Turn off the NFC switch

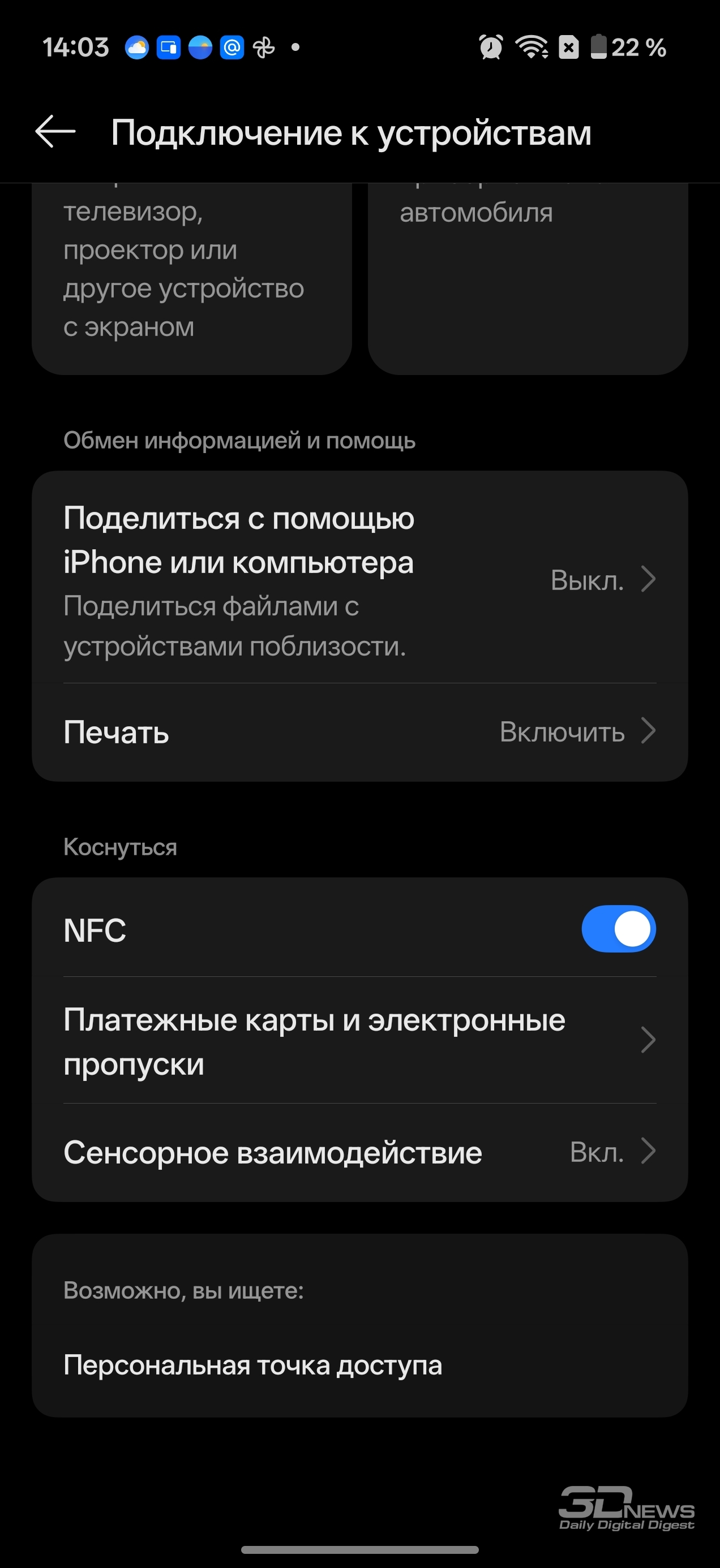click(618, 929)
